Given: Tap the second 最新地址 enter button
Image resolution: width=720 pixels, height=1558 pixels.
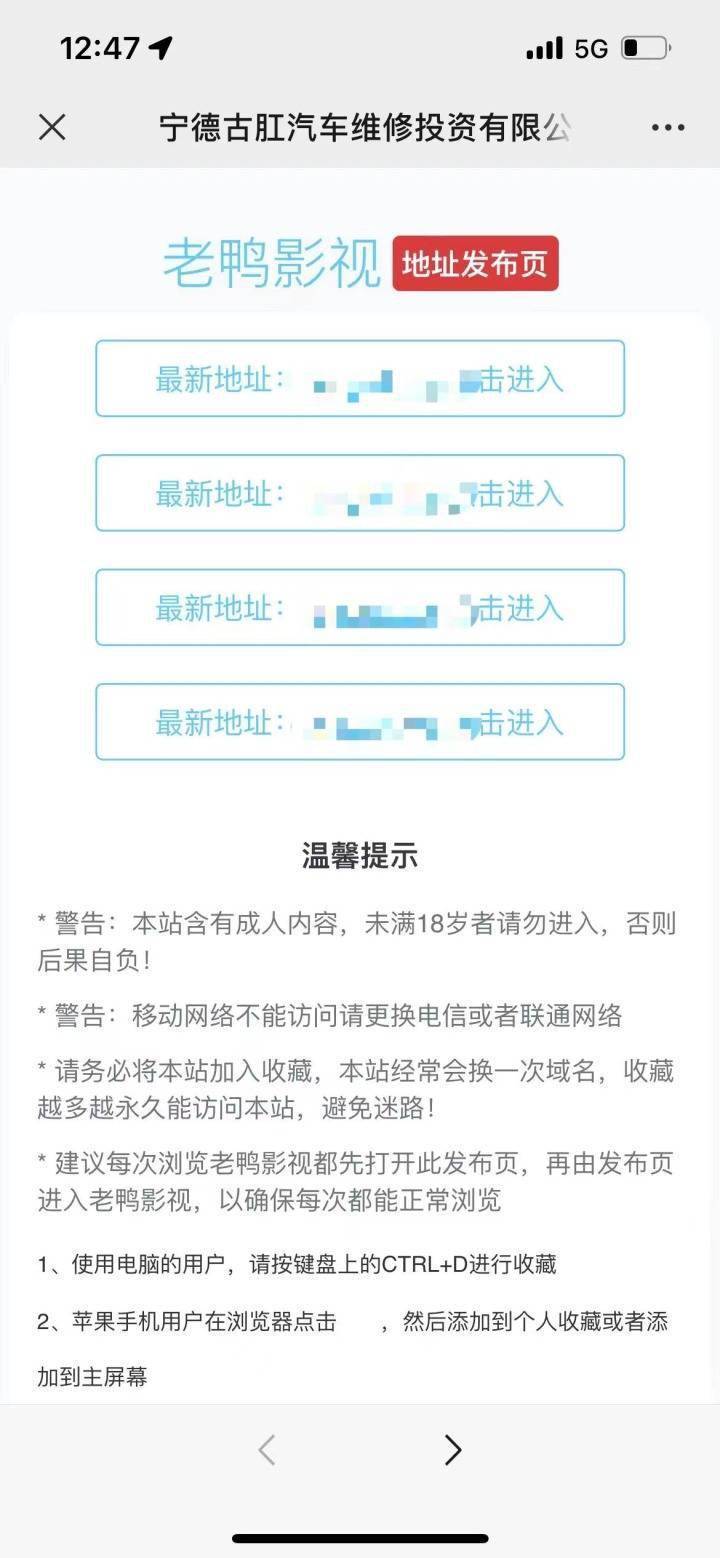Looking at the screenshot, I should pyautogui.click(x=360, y=493).
